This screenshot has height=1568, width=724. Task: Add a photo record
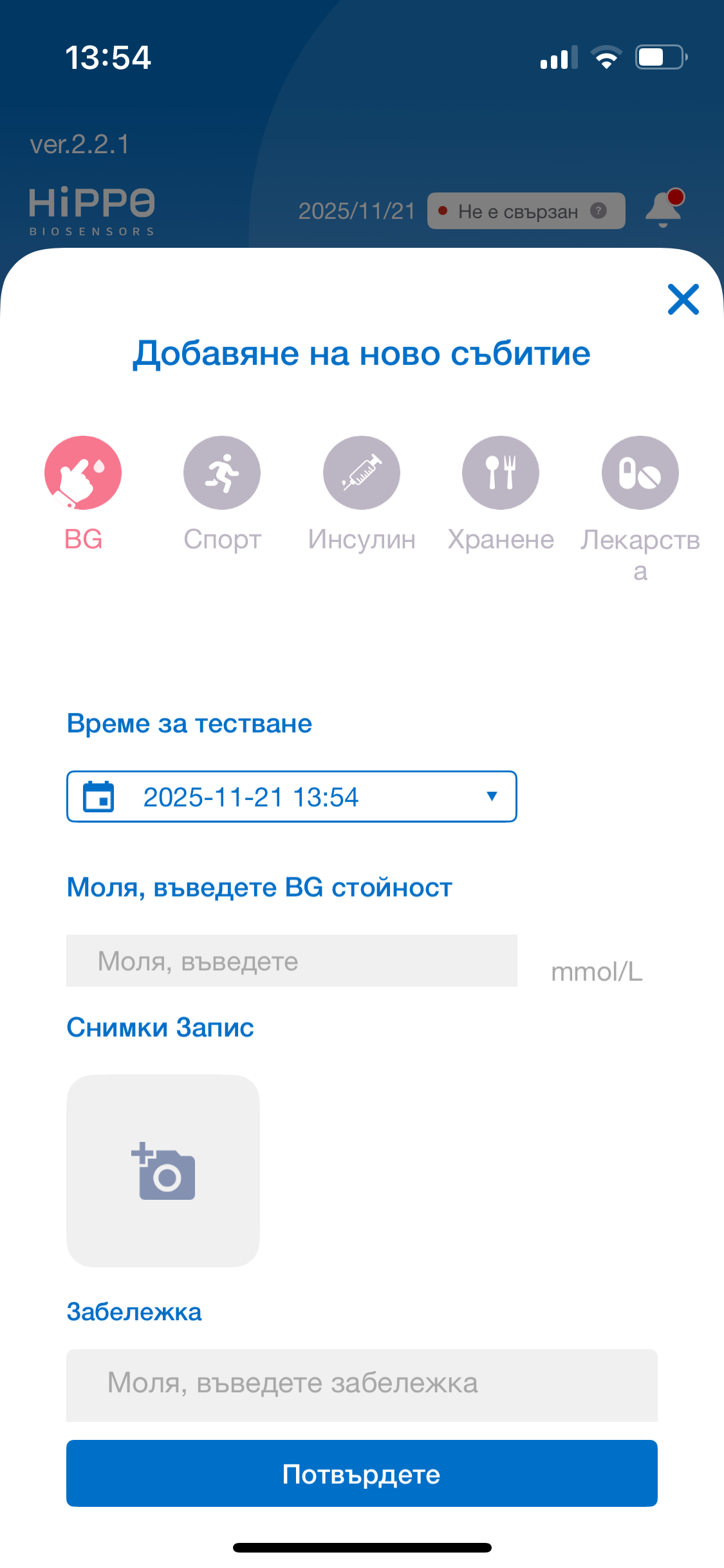tap(163, 1171)
